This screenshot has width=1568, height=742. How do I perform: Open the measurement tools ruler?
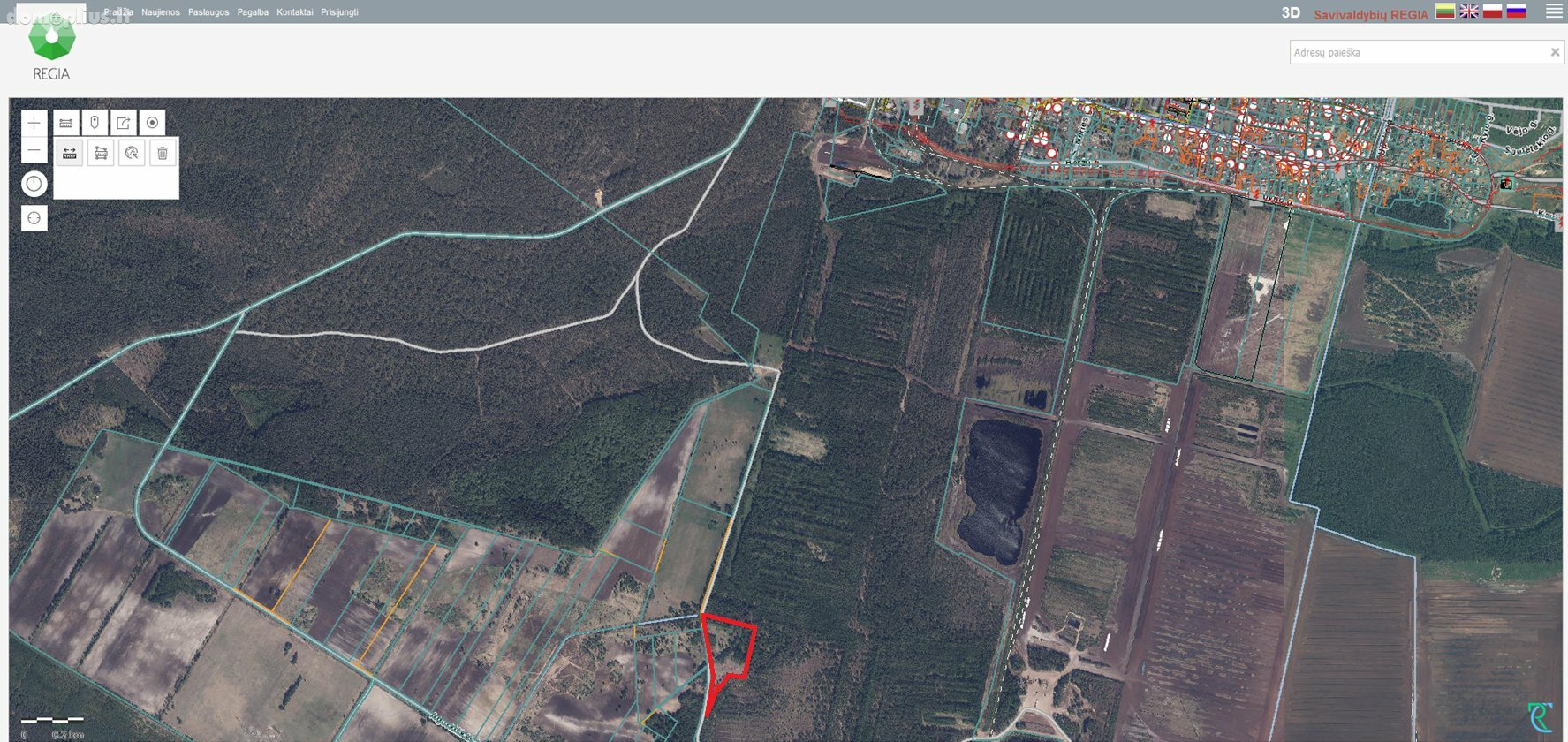pos(66,123)
